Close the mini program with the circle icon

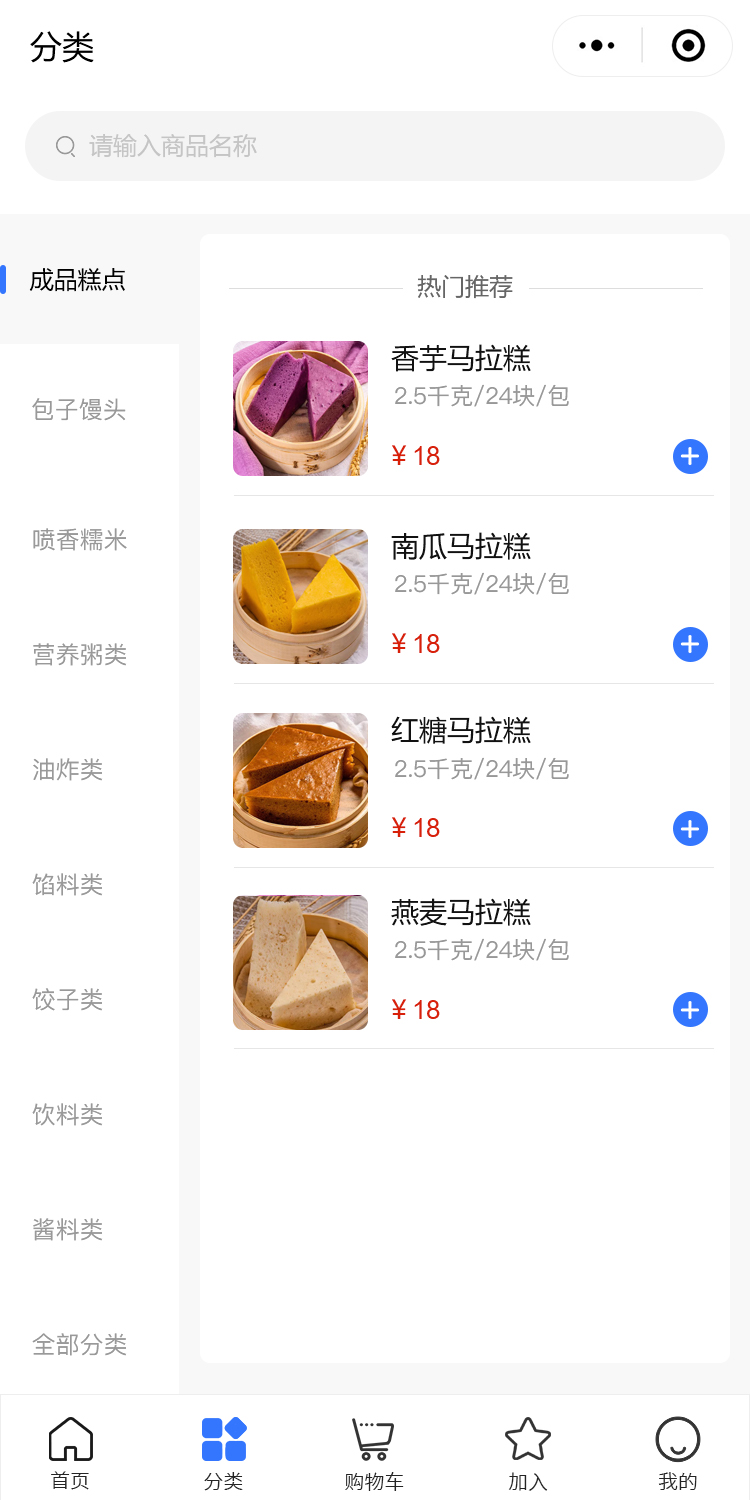(x=688, y=46)
